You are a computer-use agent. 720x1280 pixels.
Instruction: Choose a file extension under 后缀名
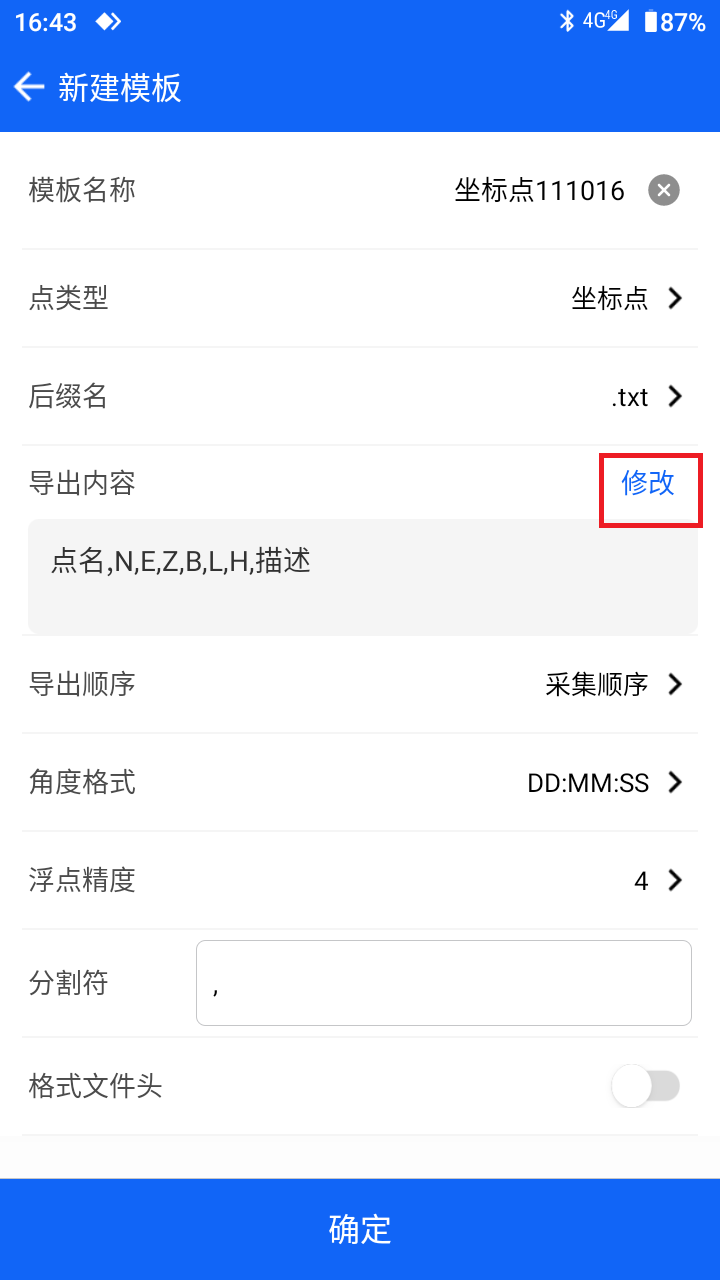(x=360, y=397)
